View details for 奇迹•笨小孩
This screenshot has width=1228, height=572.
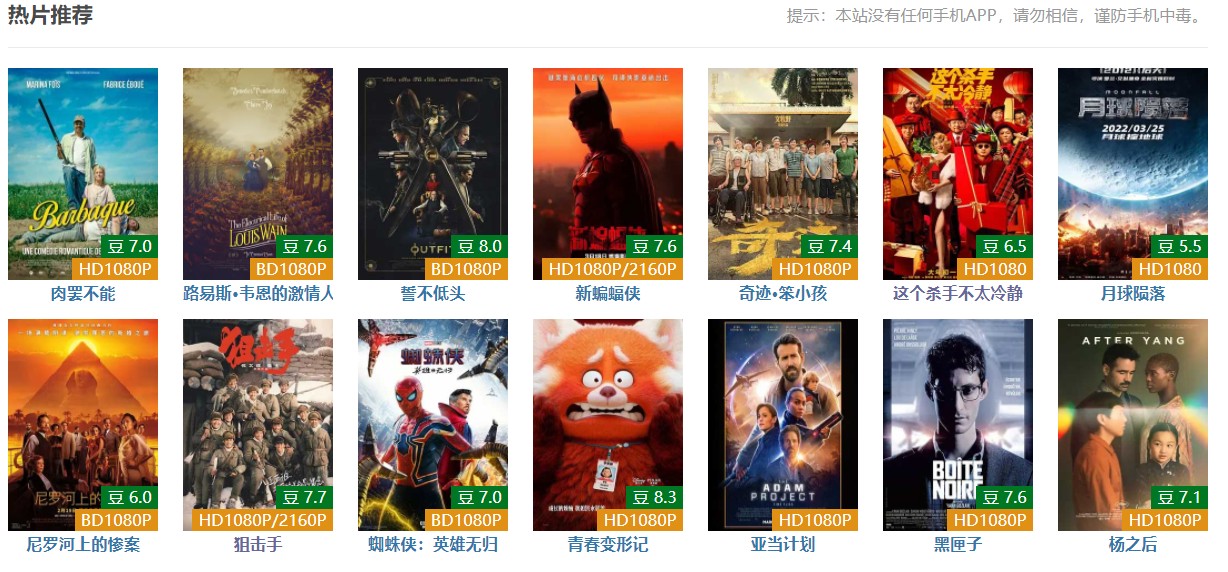(x=783, y=173)
